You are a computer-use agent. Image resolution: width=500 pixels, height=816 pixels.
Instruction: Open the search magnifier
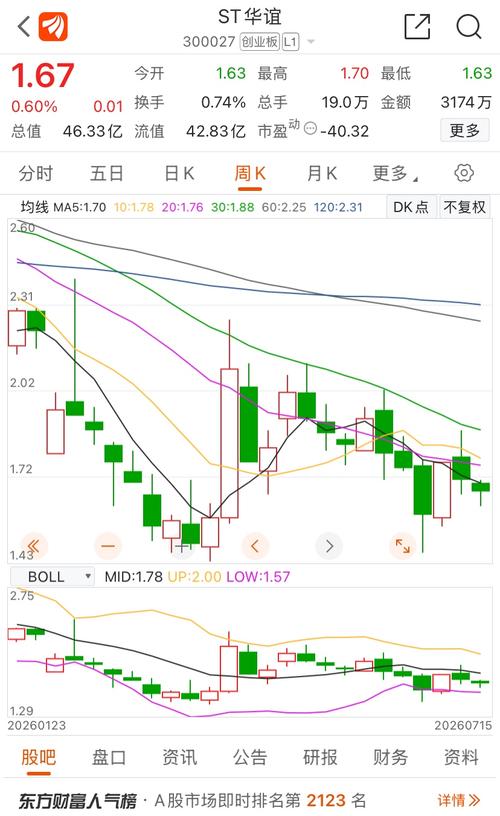pyautogui.click(x=469, y=26)
